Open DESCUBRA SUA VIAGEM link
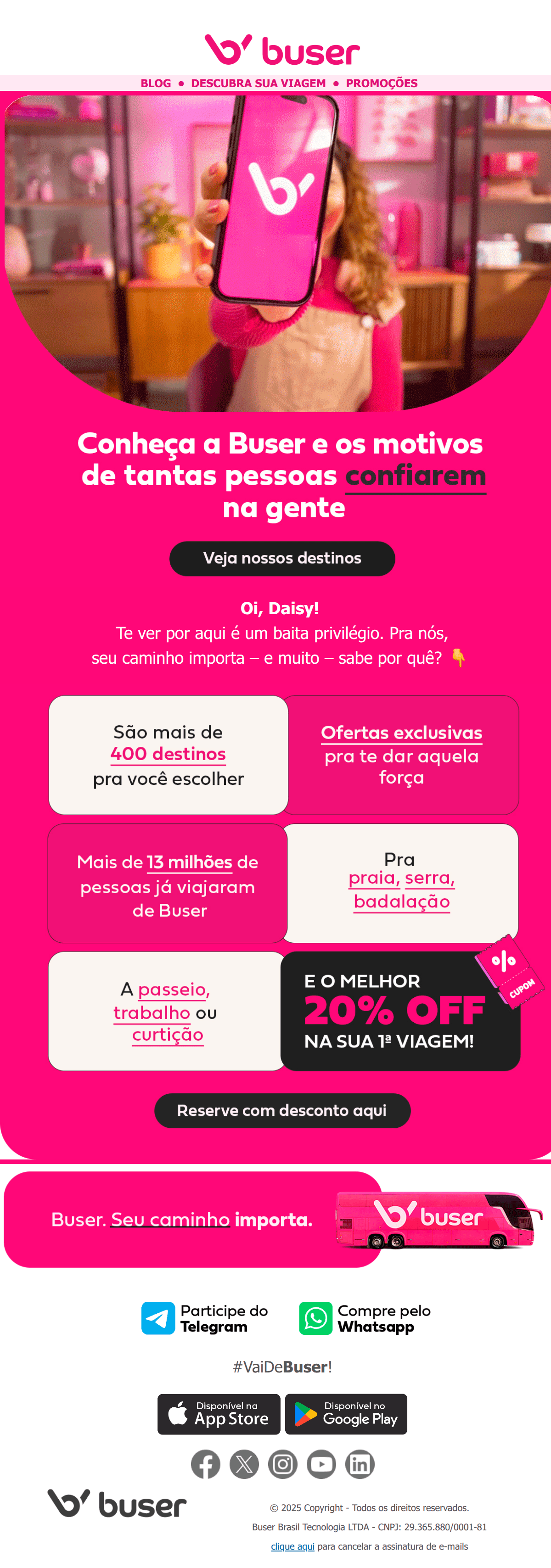Viewport: 551px width, 1568px height. coord(258,84)
